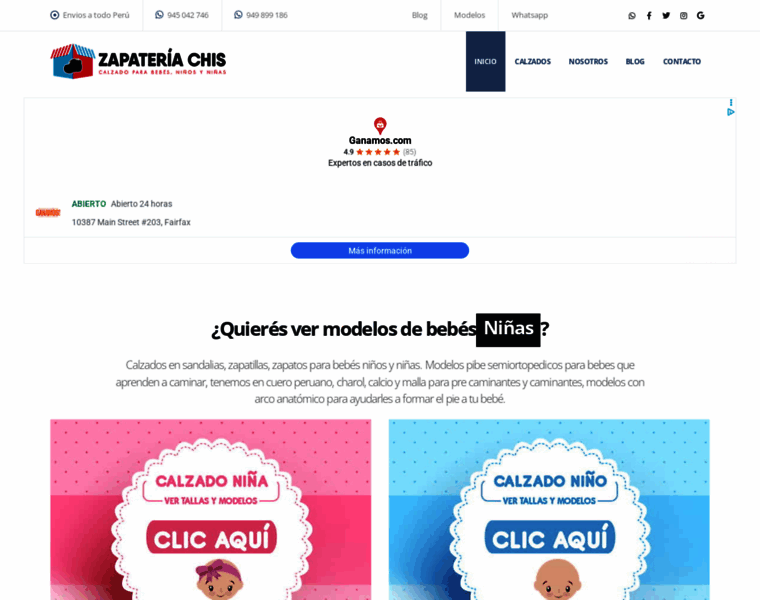This screenshot has height=600, width=760.
Task: Open the CONTACTO page
Action: [681, 61]
